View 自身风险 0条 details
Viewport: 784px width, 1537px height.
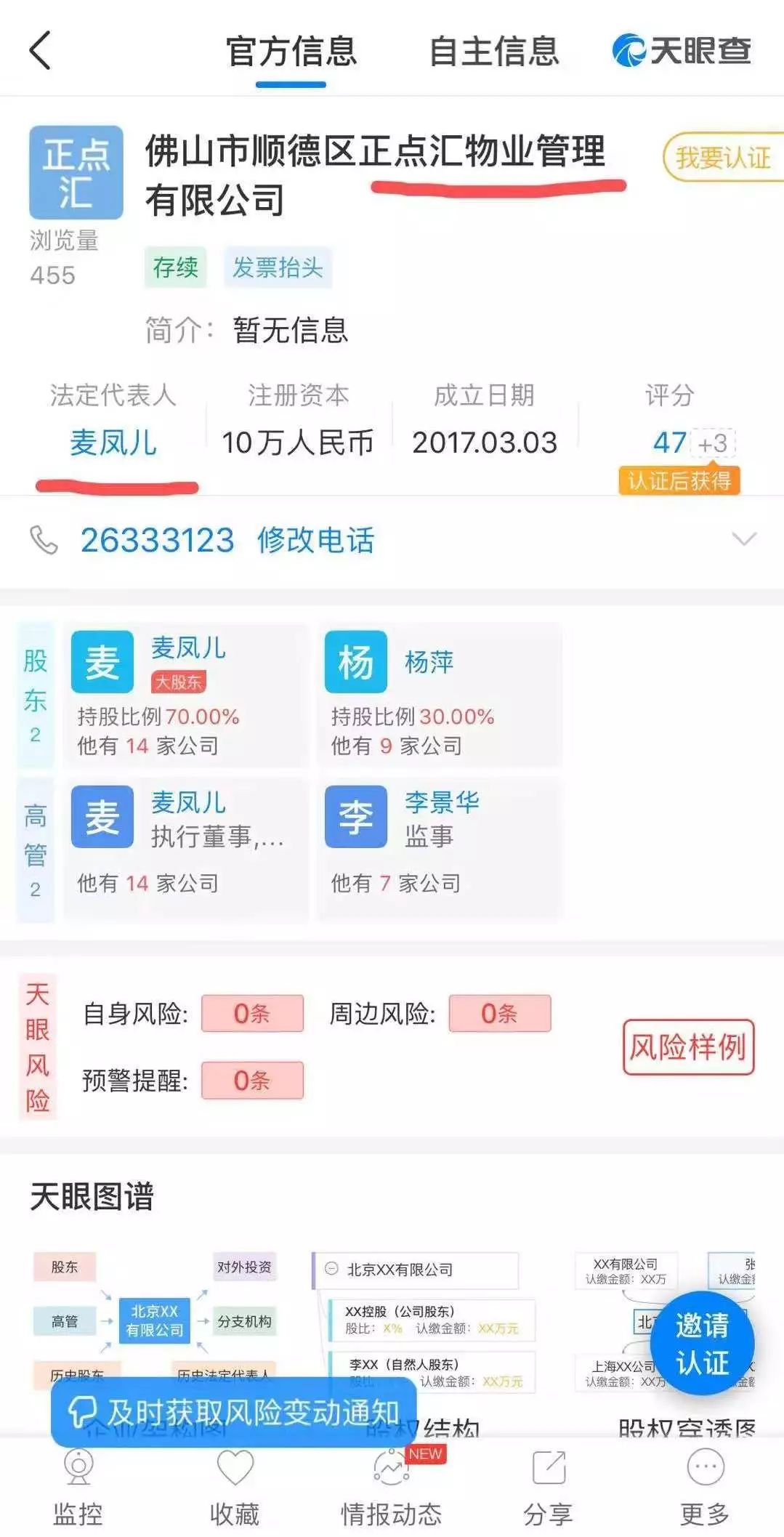251,1014
